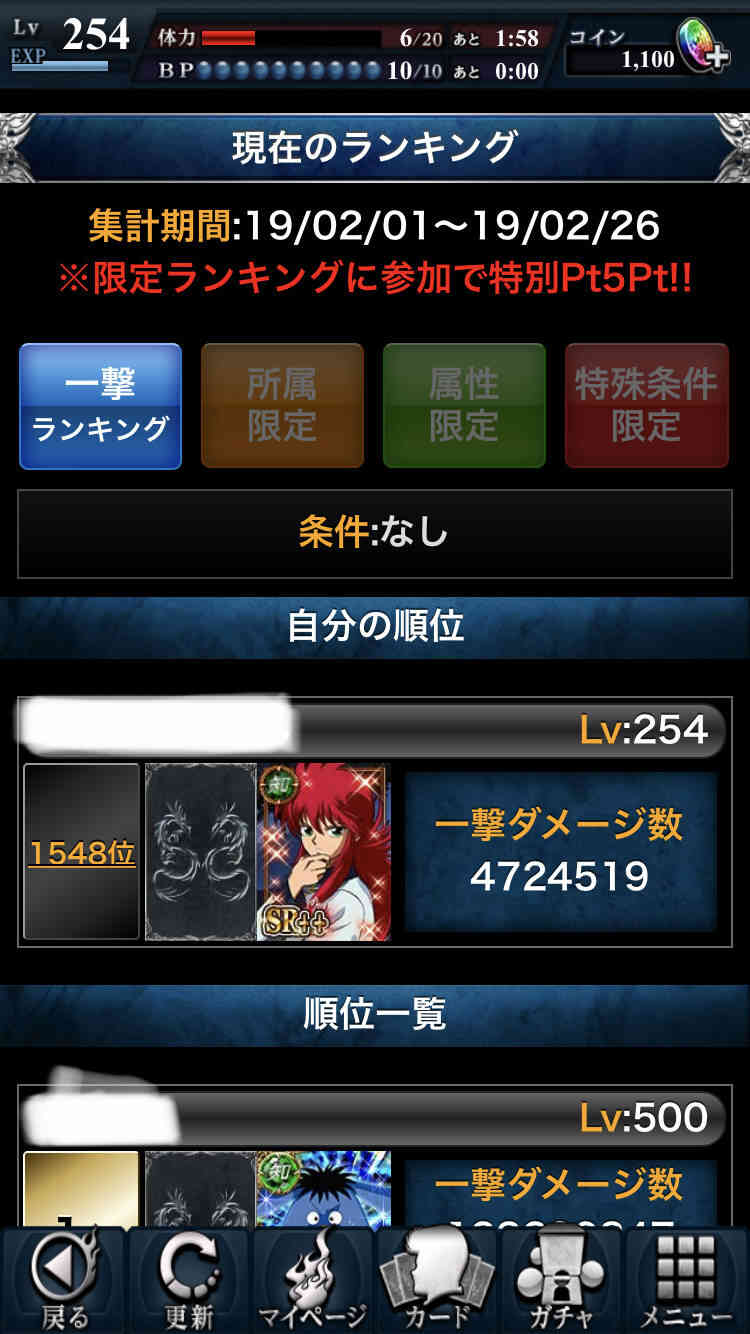Open the 特殊条件限定 ranking tab
Screen dimensions: 750x1334
pyautogui.click(x=646, y=406)
